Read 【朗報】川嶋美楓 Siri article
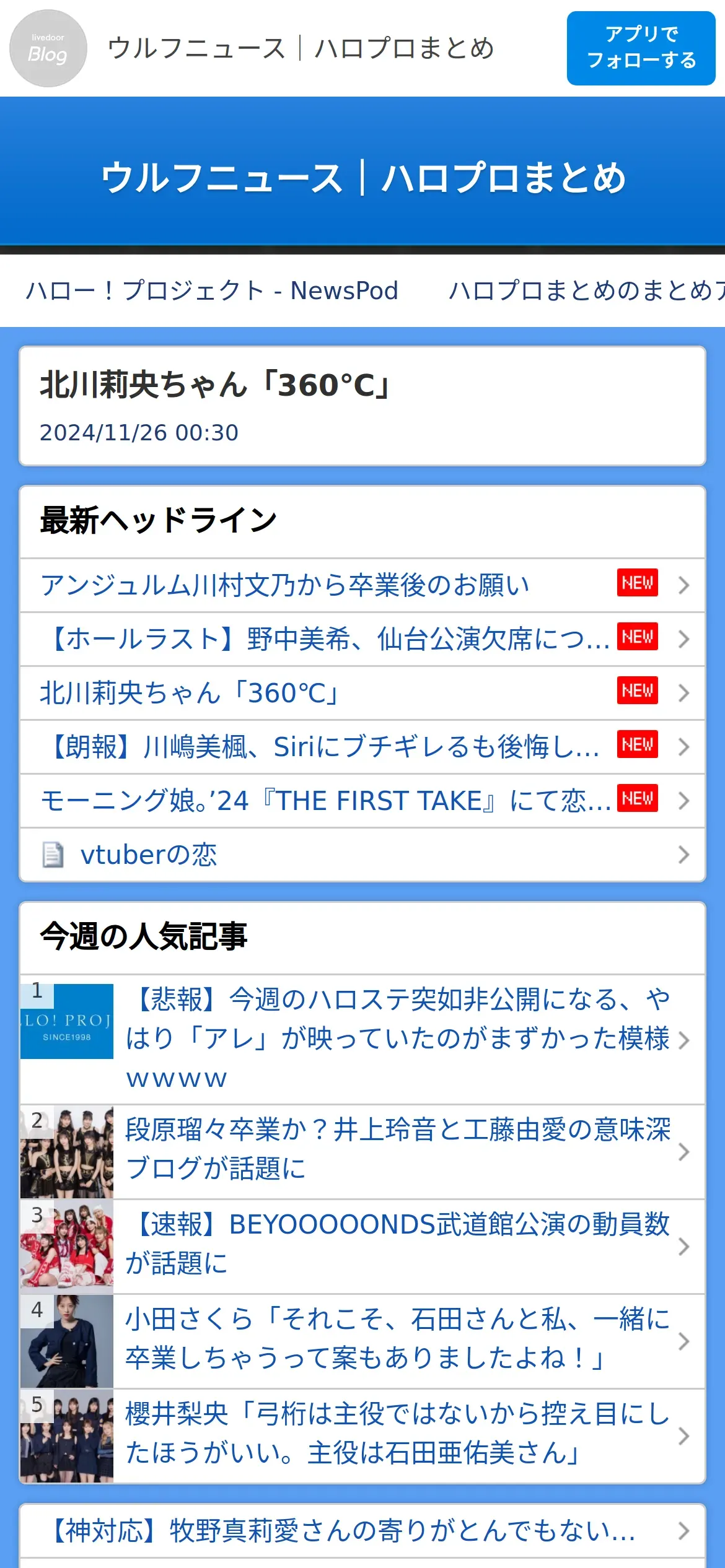This screenshot has height=1568, width=725. 362,747
